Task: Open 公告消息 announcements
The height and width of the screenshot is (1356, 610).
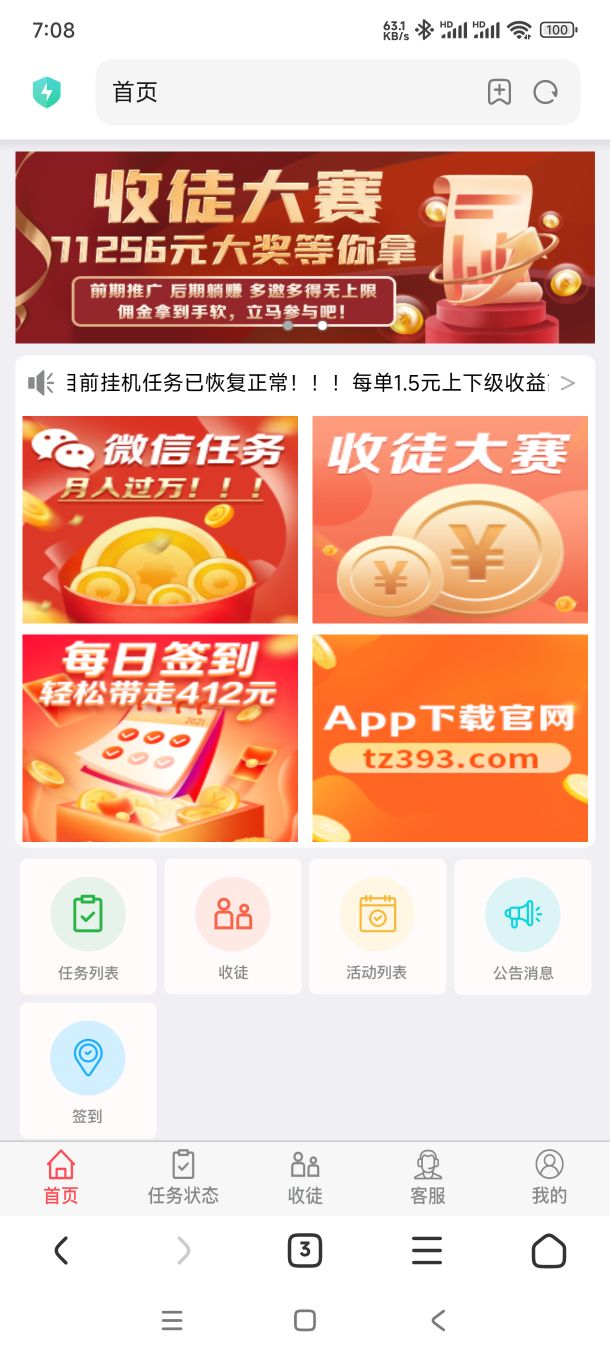Action: [523, 926]
